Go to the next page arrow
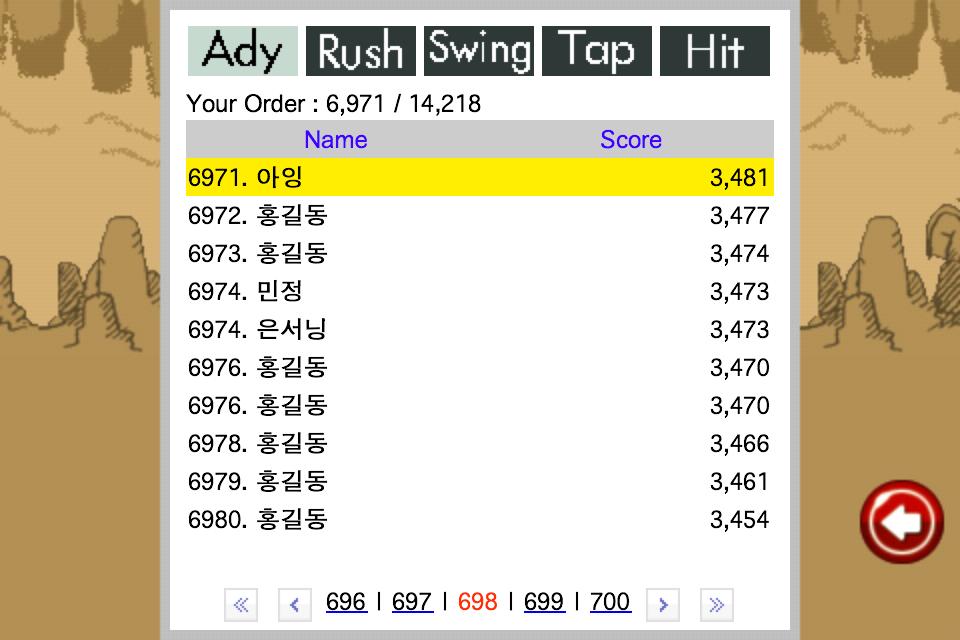Image resolution: width=960 pixels, height=640 pixels. [x=663, y=604]
